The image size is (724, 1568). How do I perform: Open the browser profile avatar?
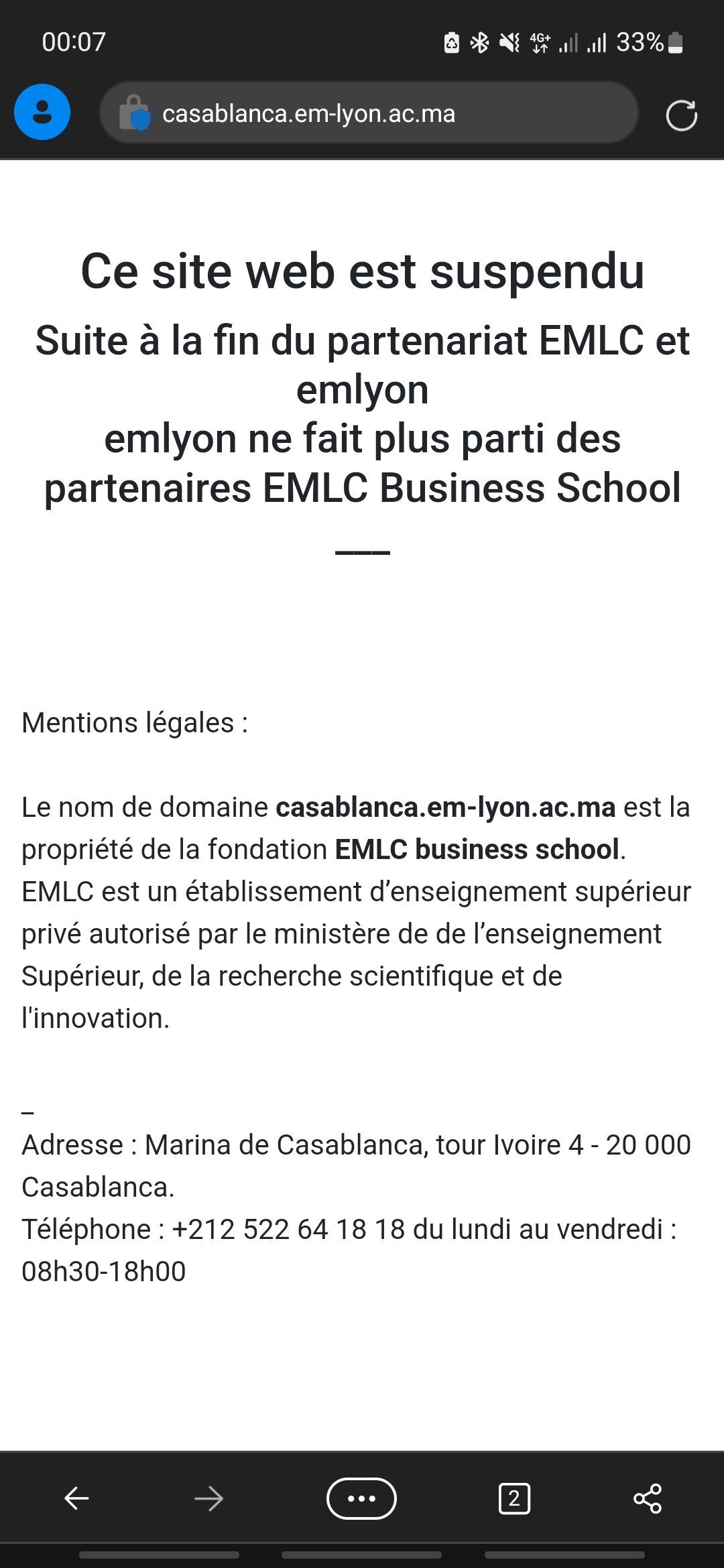click(x=42, y=113)
